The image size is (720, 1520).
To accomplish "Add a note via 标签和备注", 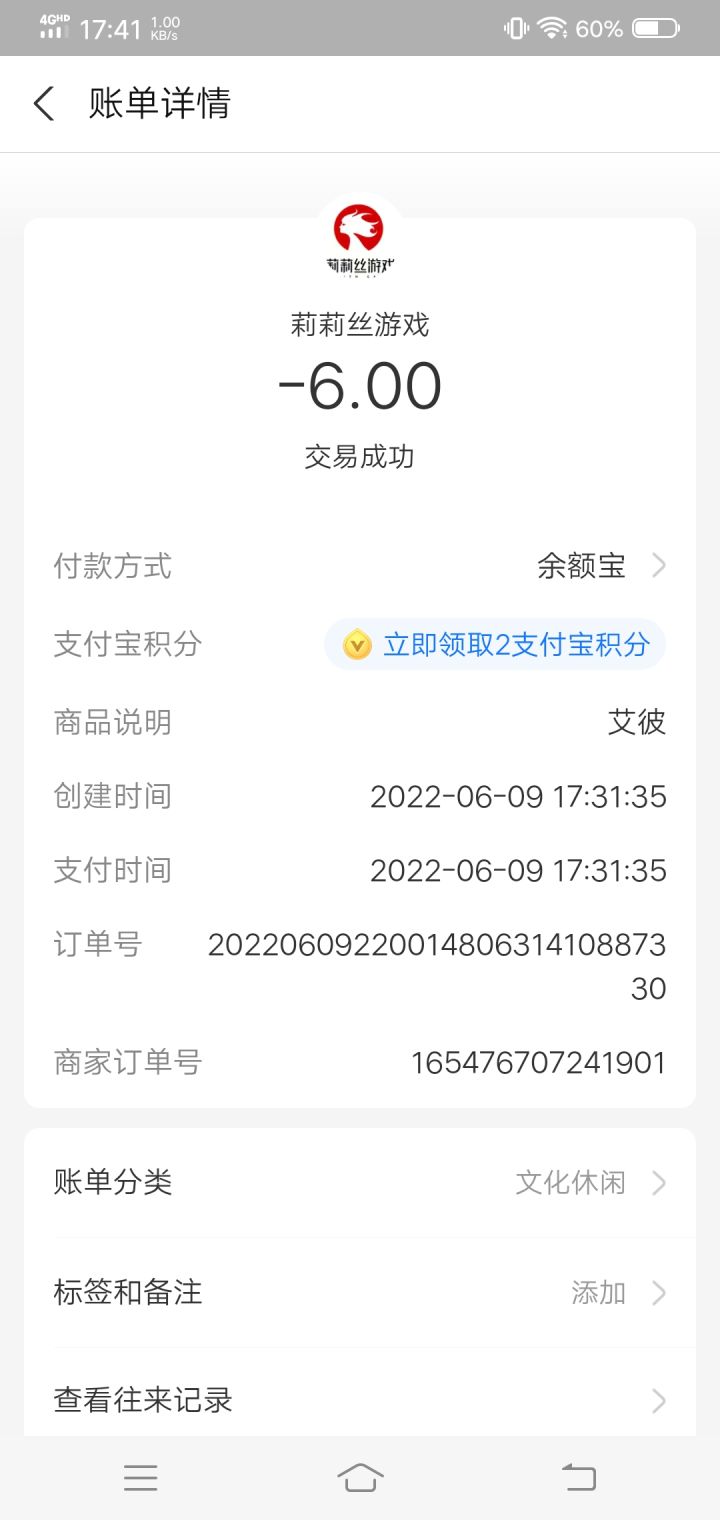I will [360, 1293].
